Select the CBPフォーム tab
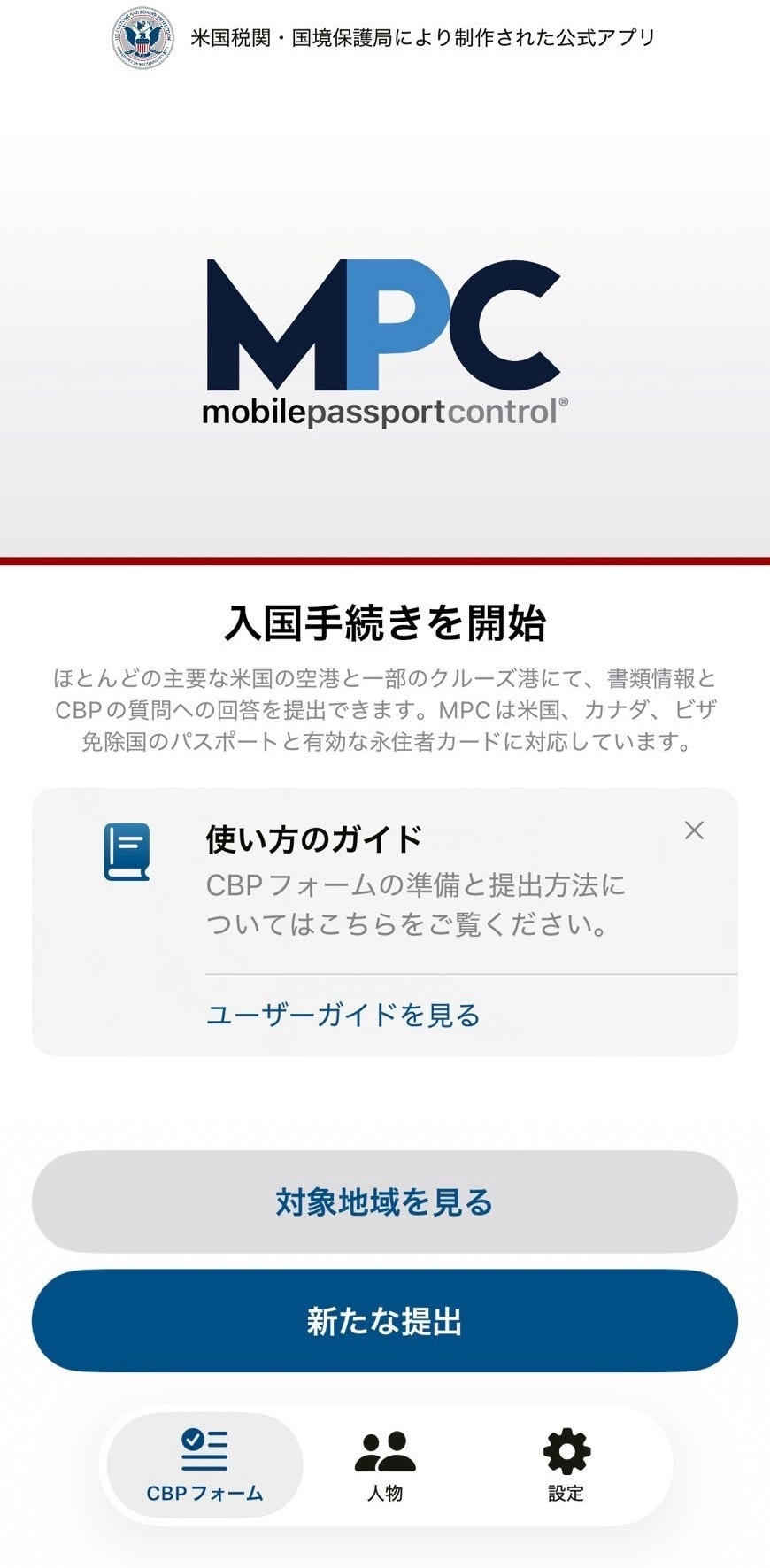This screenshot has height=1568, width=770. coord(204,1465)
